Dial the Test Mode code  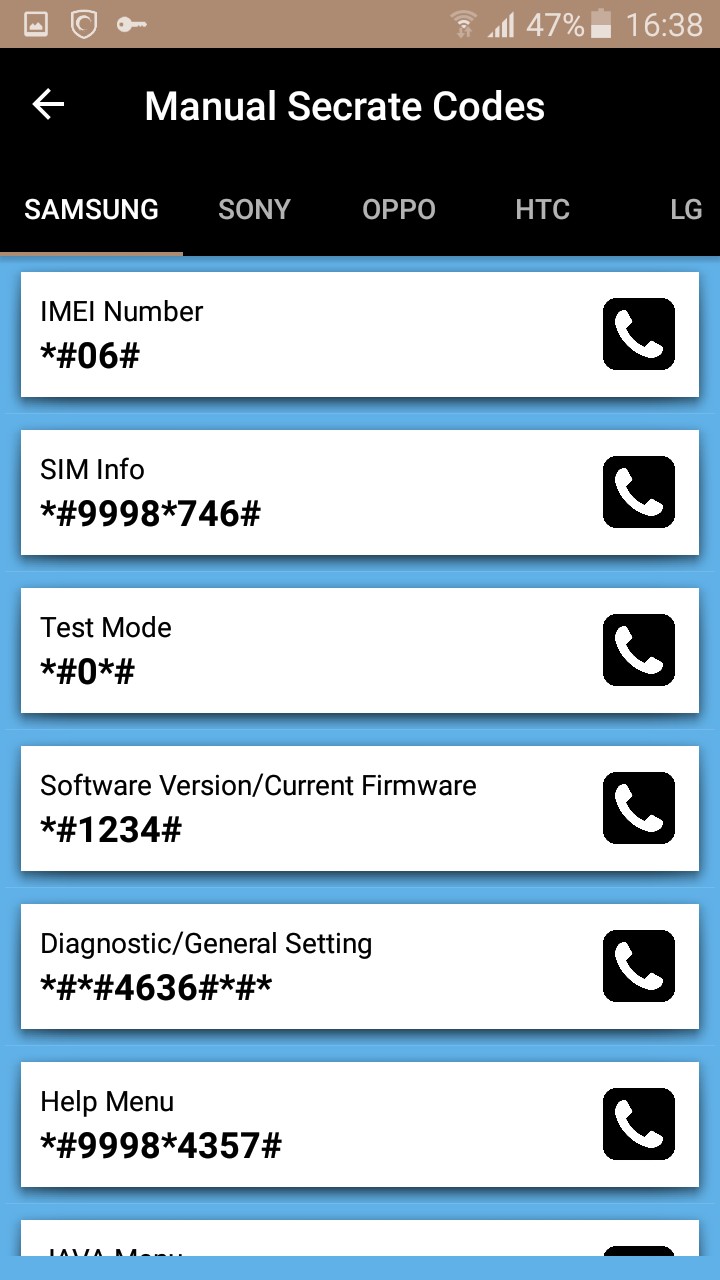pos(638,650)
